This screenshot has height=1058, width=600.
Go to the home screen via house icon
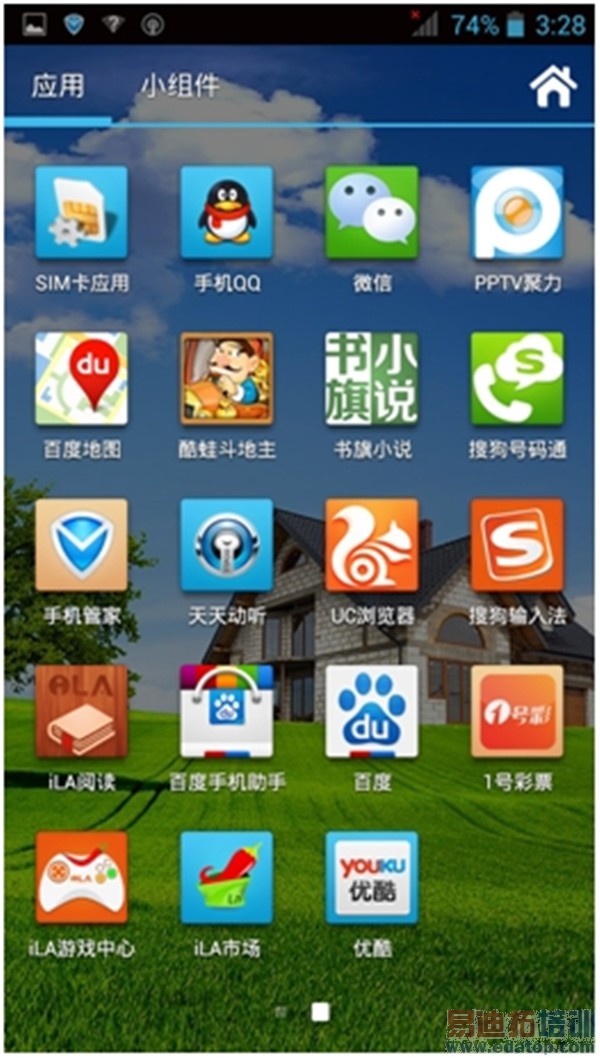[x=553, y=86]
